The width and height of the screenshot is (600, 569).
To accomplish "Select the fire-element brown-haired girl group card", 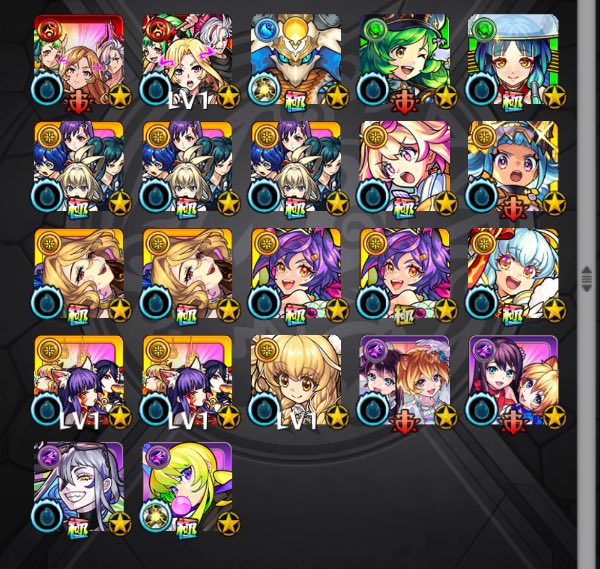I will tap(79, 60).
